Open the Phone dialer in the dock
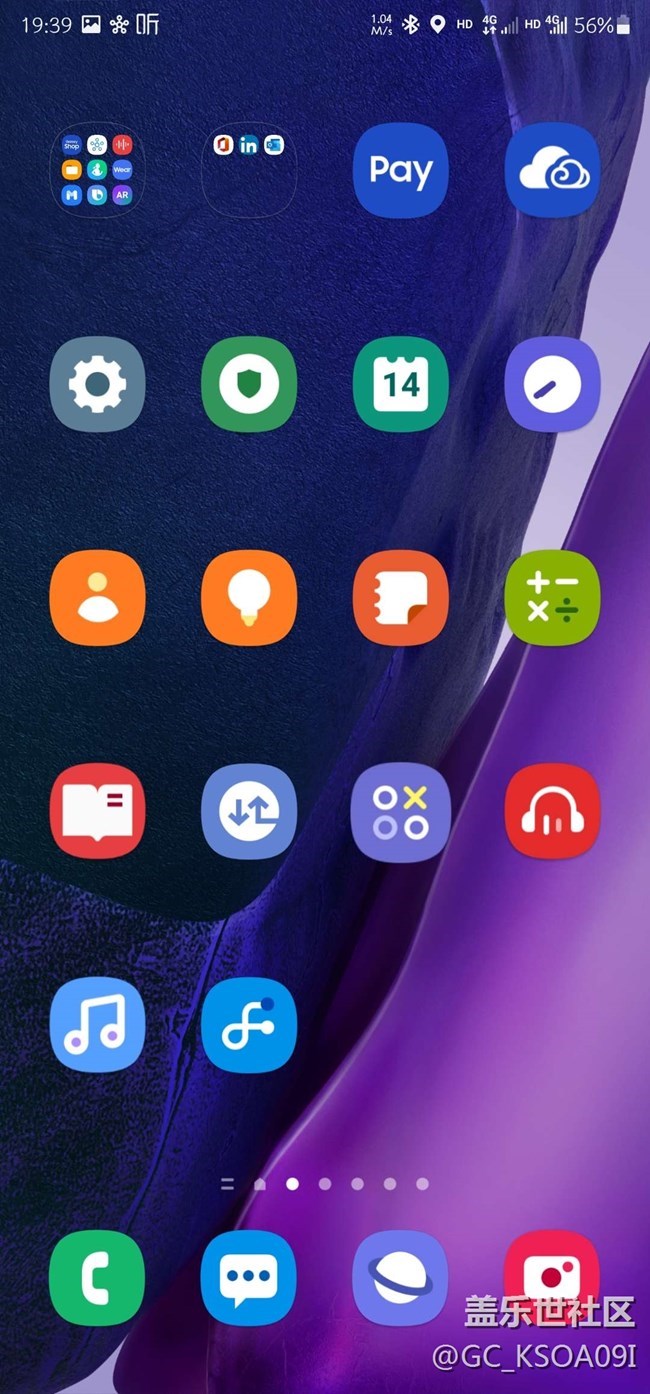This screenshot has width=650, height=1394. (x=97, y=1277)
